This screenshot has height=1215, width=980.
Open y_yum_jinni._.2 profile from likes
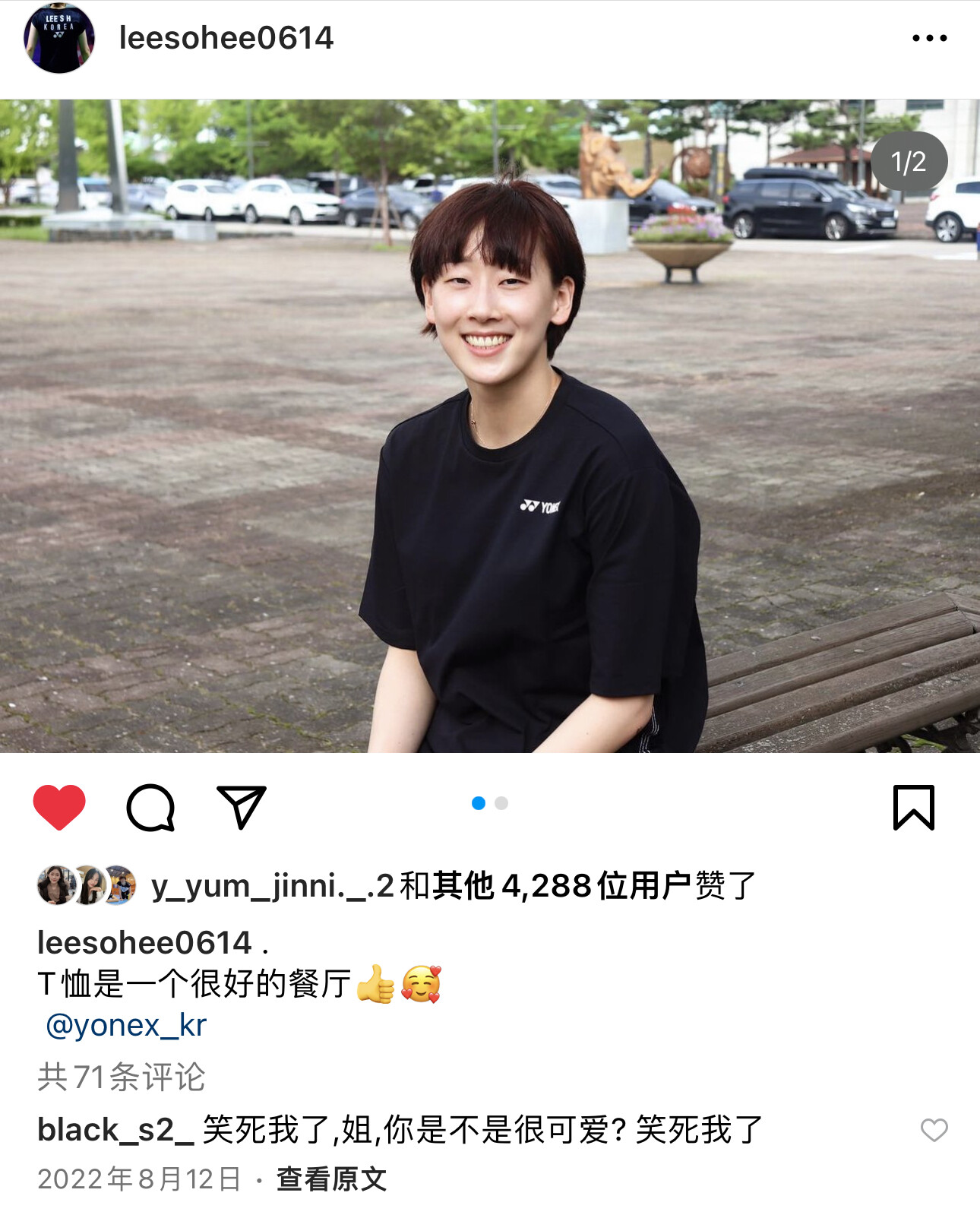(272, 886)
